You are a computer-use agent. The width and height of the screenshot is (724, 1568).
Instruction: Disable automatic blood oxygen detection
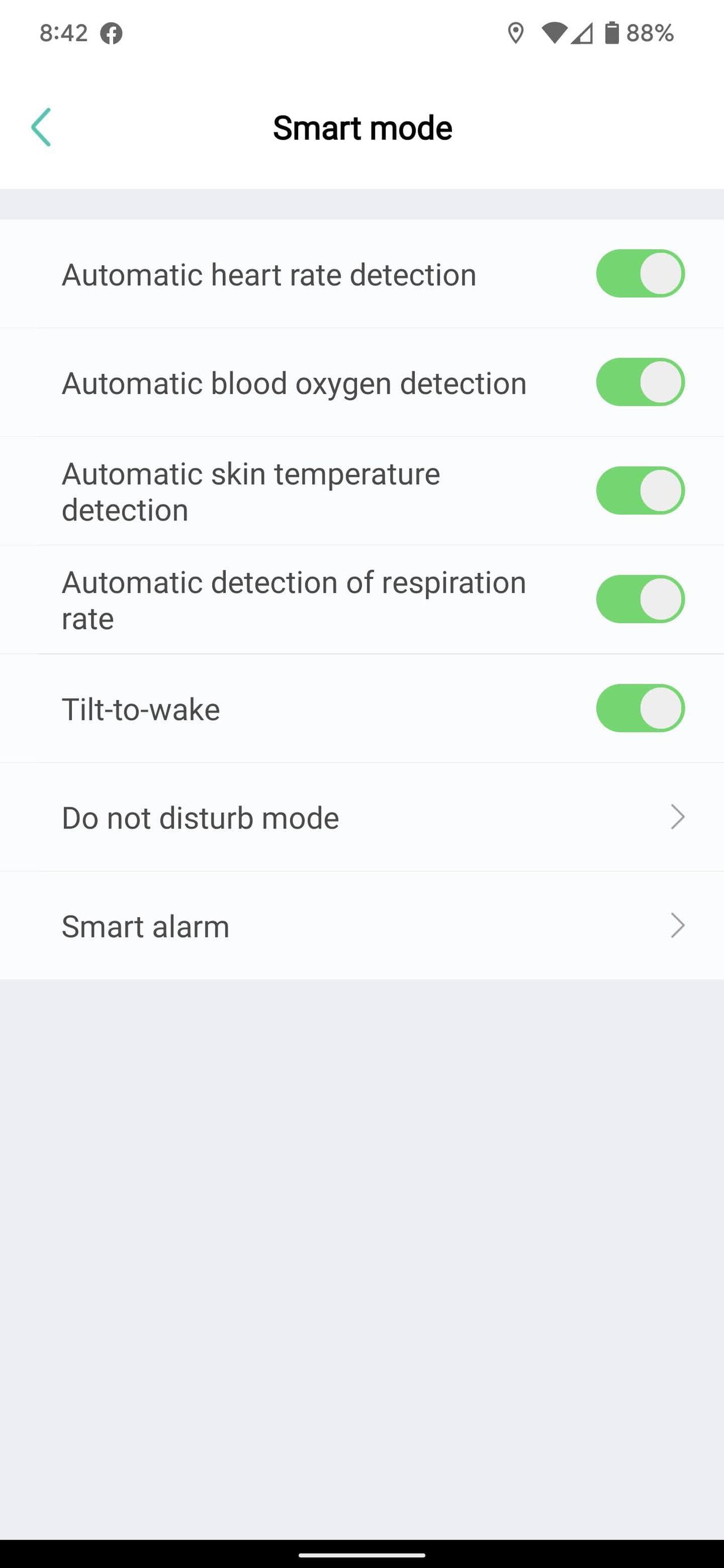coord(640,382)
